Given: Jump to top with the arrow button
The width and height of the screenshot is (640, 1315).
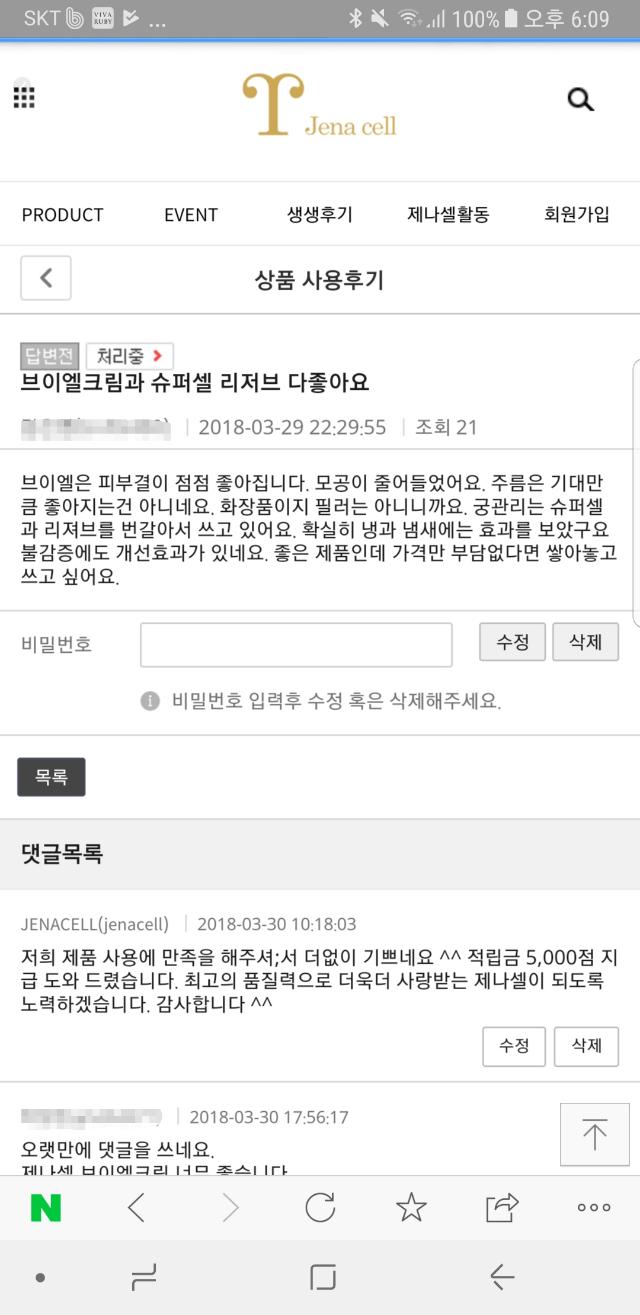Looking at the screenshot, I should click(594, 1134).
